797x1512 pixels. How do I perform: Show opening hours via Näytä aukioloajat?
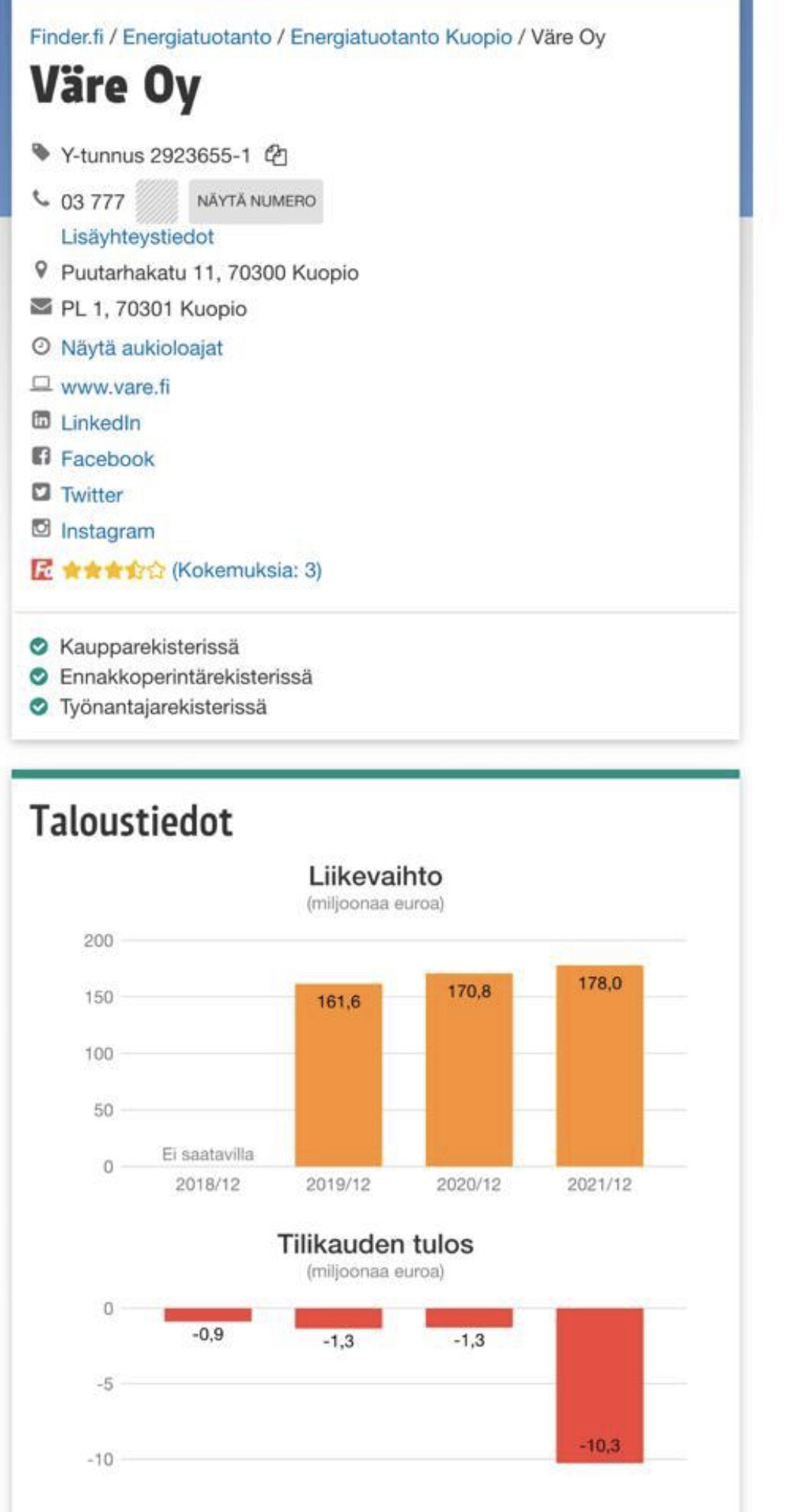click(142, 348)
